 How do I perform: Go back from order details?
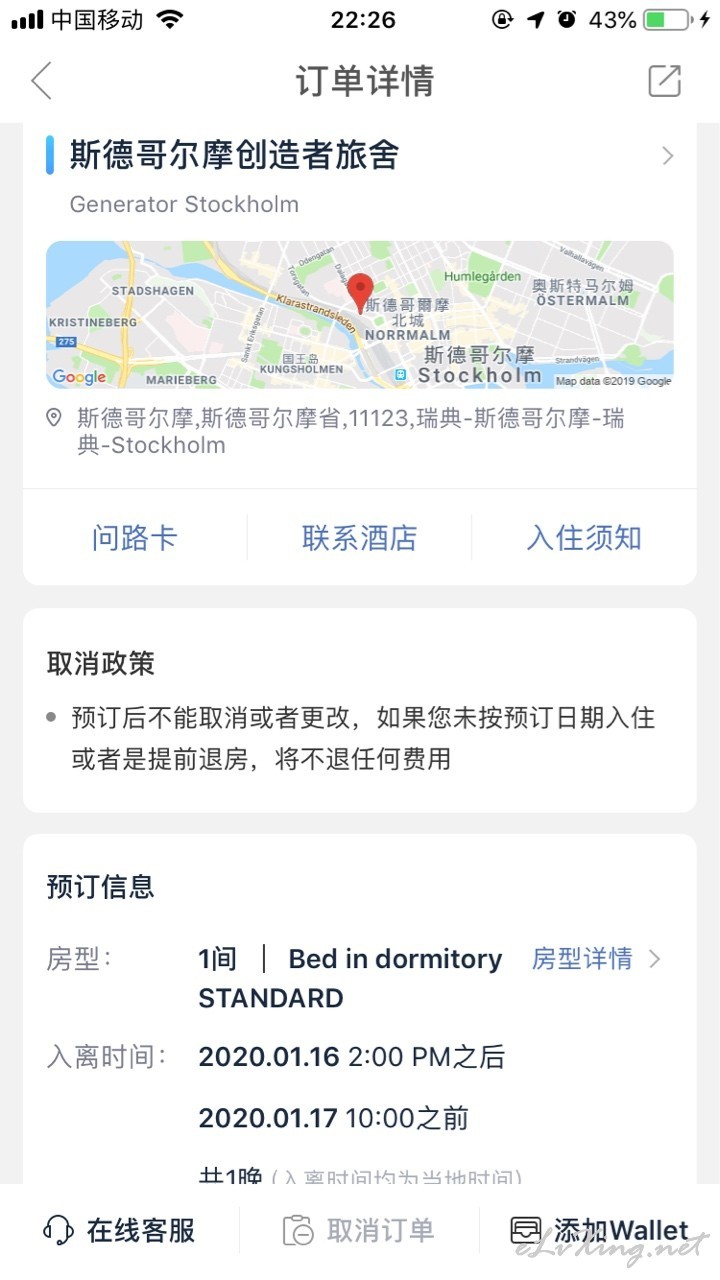click(x=41, y=81)
